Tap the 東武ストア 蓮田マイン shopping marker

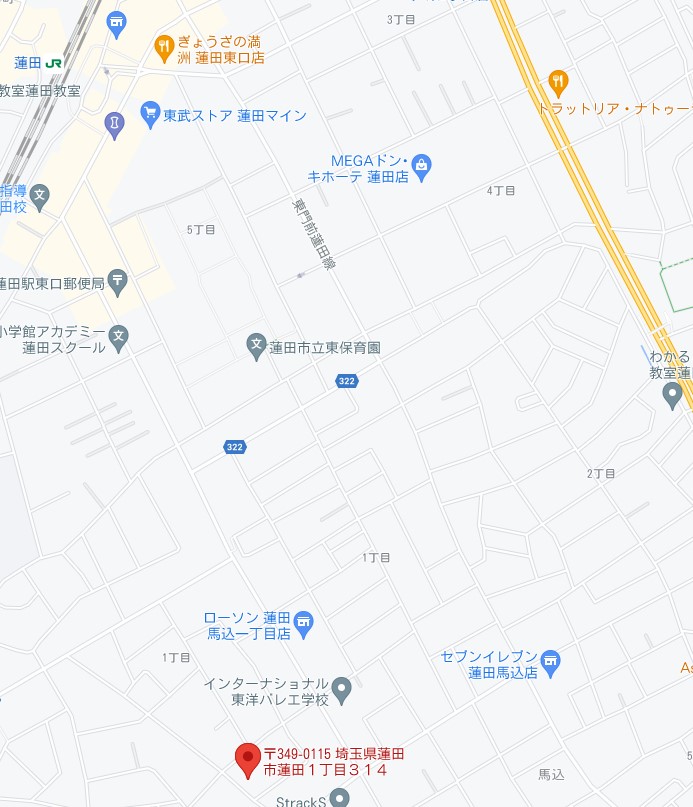pos(151,114)
